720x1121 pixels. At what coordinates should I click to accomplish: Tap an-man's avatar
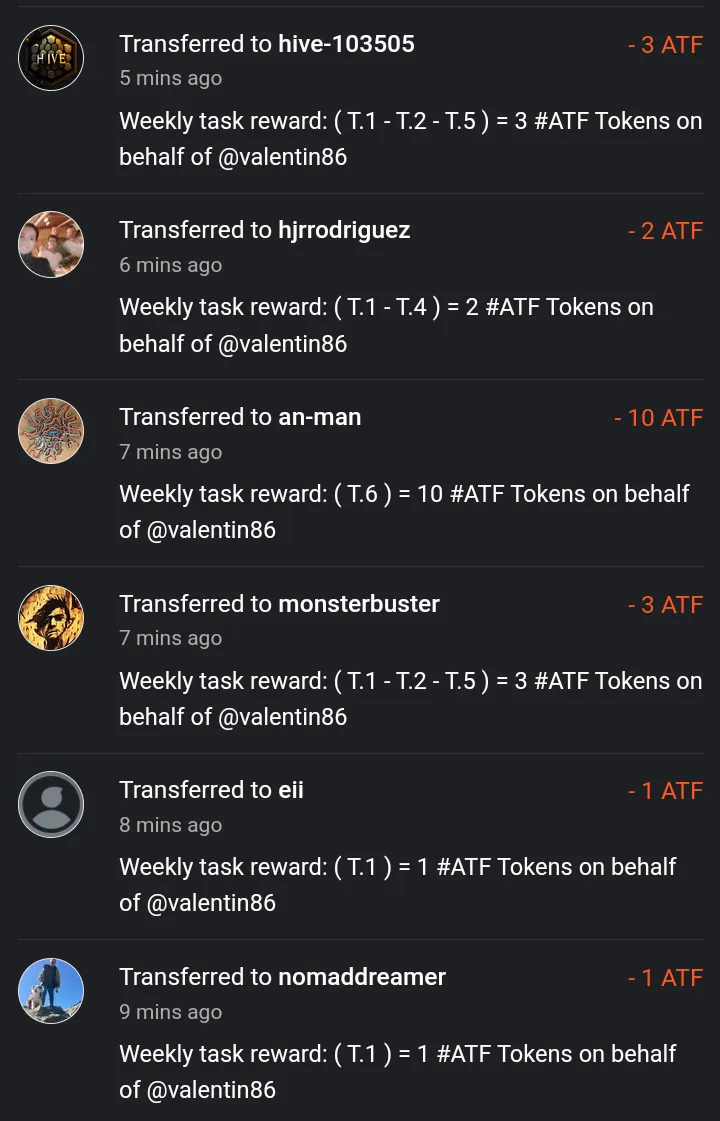pos(51,431)
